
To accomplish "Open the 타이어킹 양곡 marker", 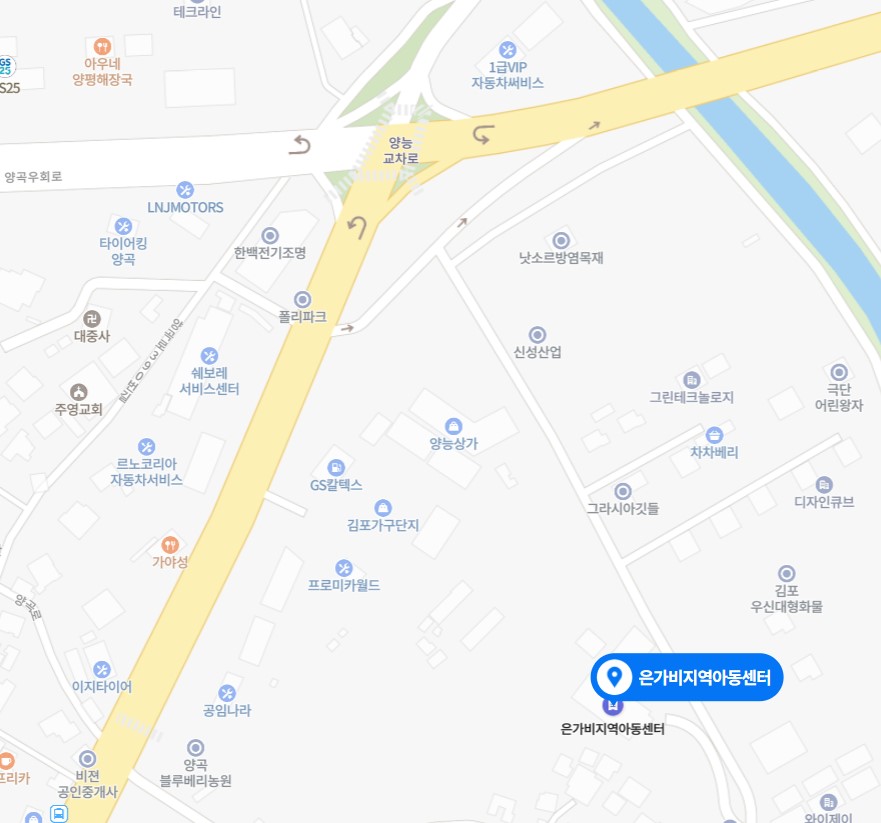I will pos(123,226).
